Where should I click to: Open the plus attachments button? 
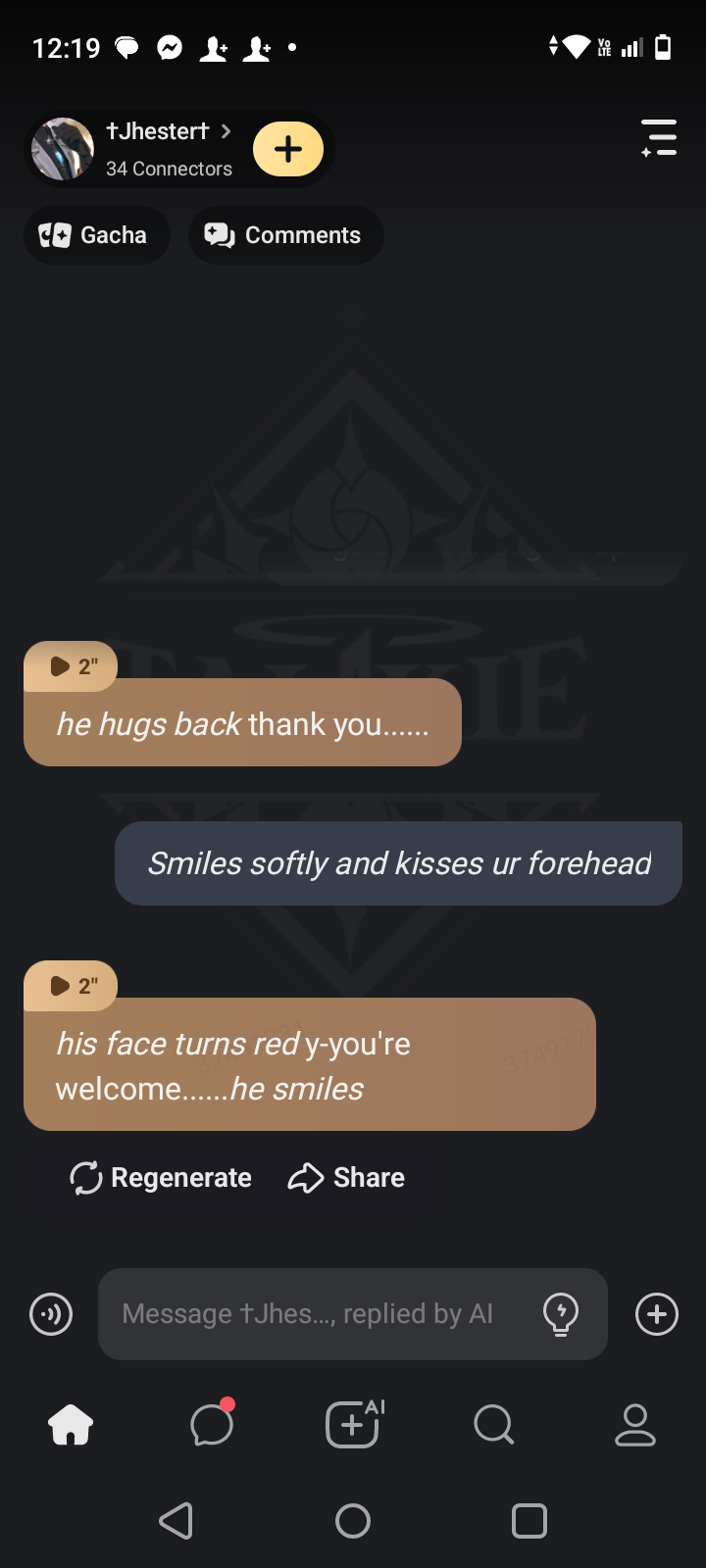(x=657, y=1314)
